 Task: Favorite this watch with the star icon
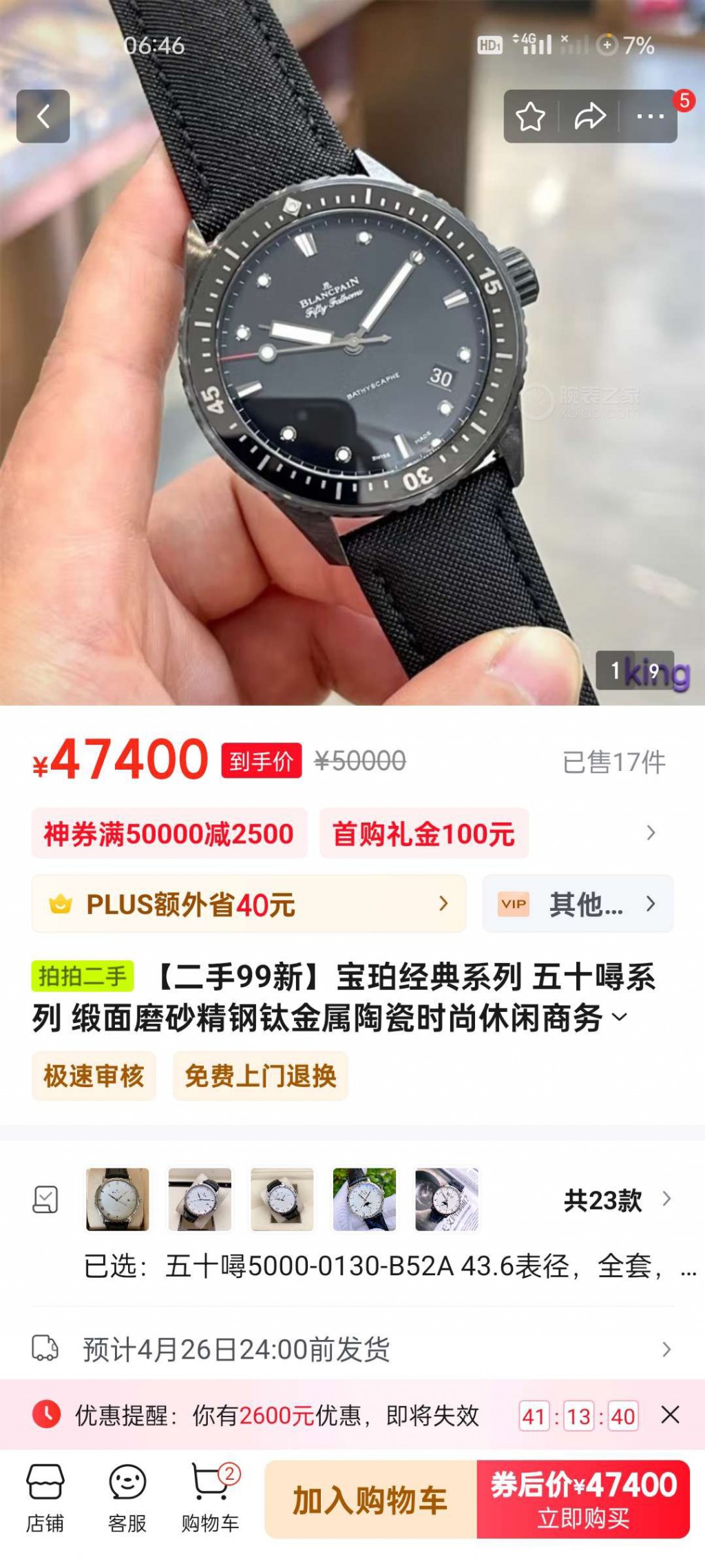click(530, 116)
